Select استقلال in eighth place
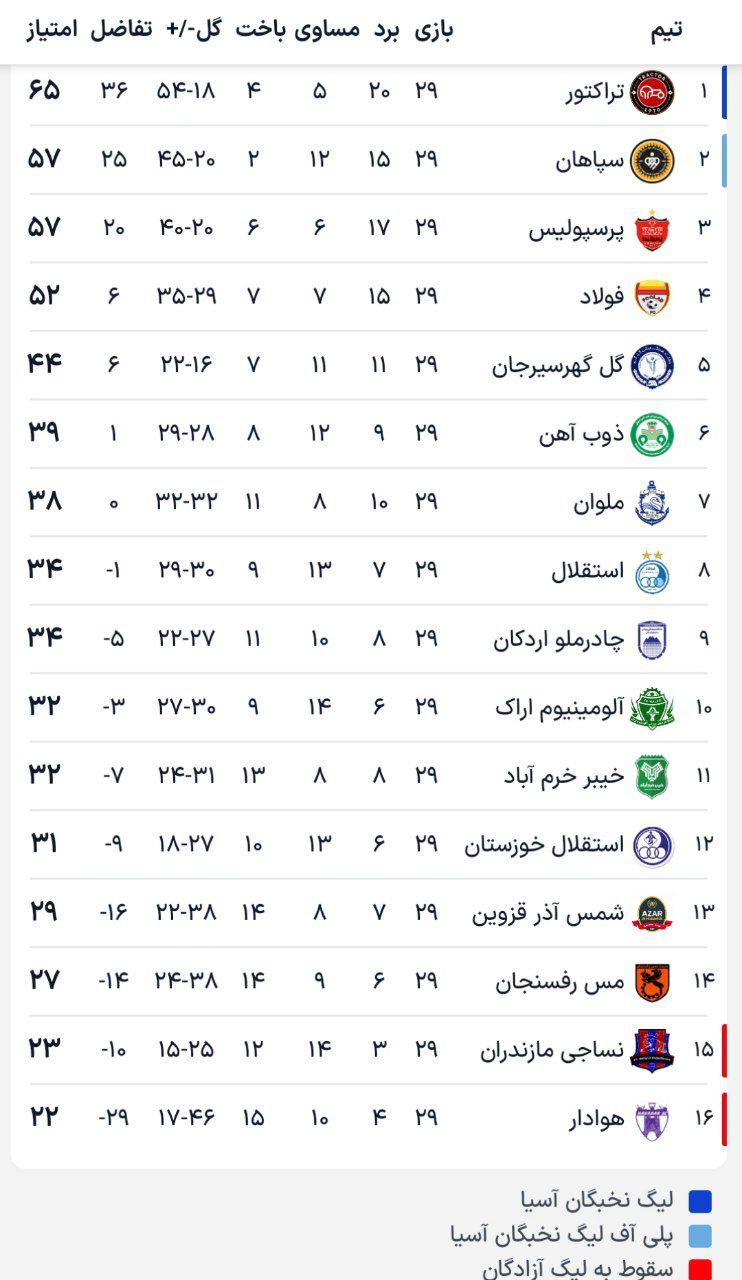Screen dimensions: 742x1280 coord(370,571)
